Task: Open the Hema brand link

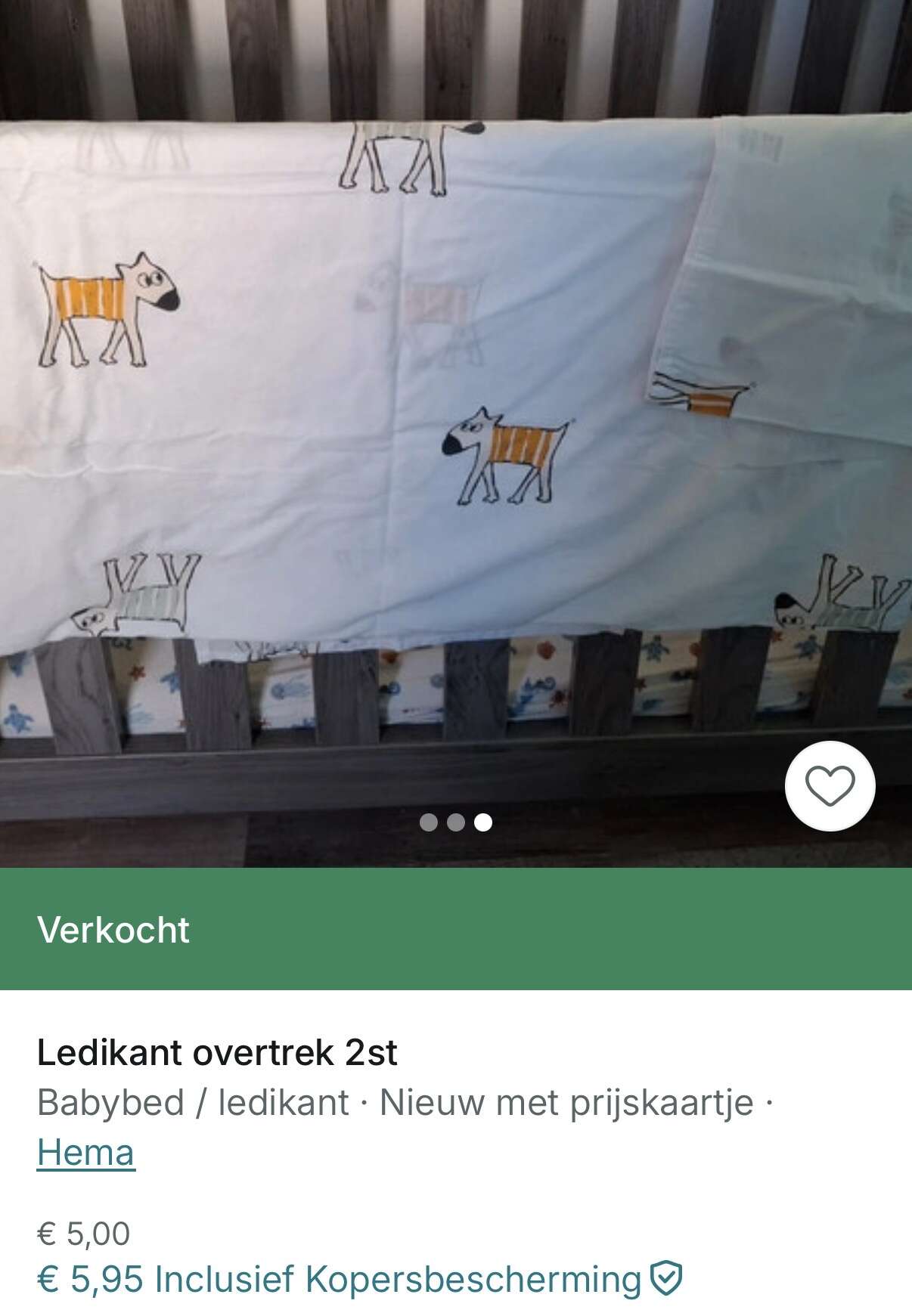Action: (85, 1153)
